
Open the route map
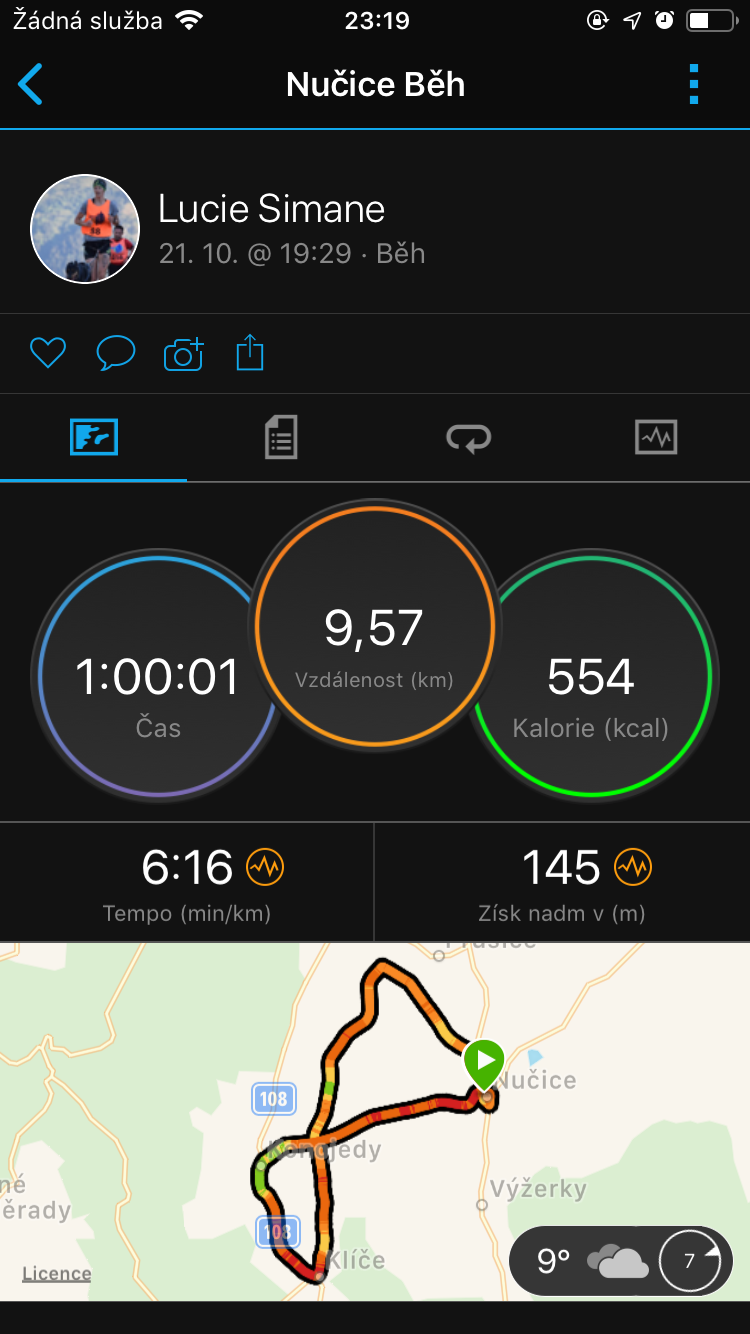point(375,1121)
